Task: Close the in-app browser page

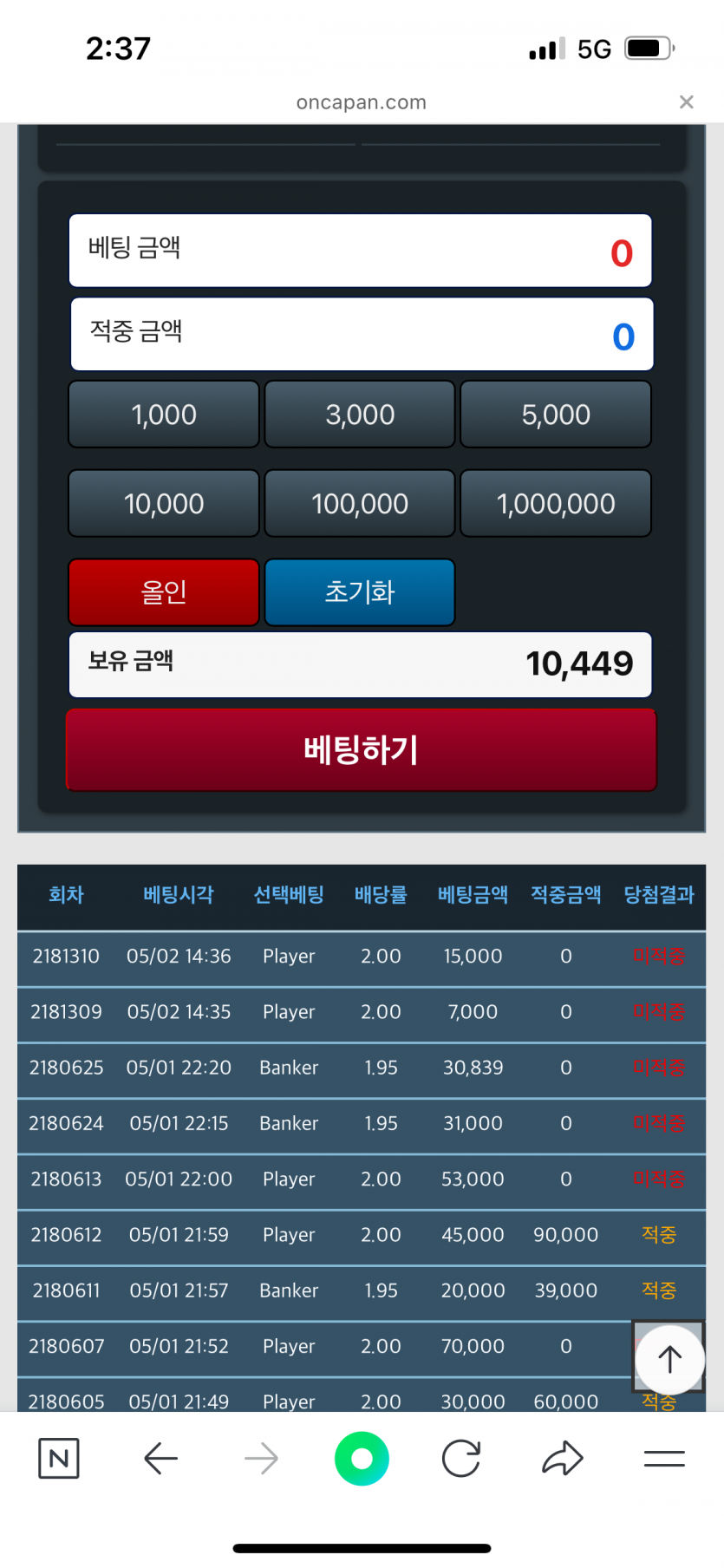Action: tap(686, 102)
